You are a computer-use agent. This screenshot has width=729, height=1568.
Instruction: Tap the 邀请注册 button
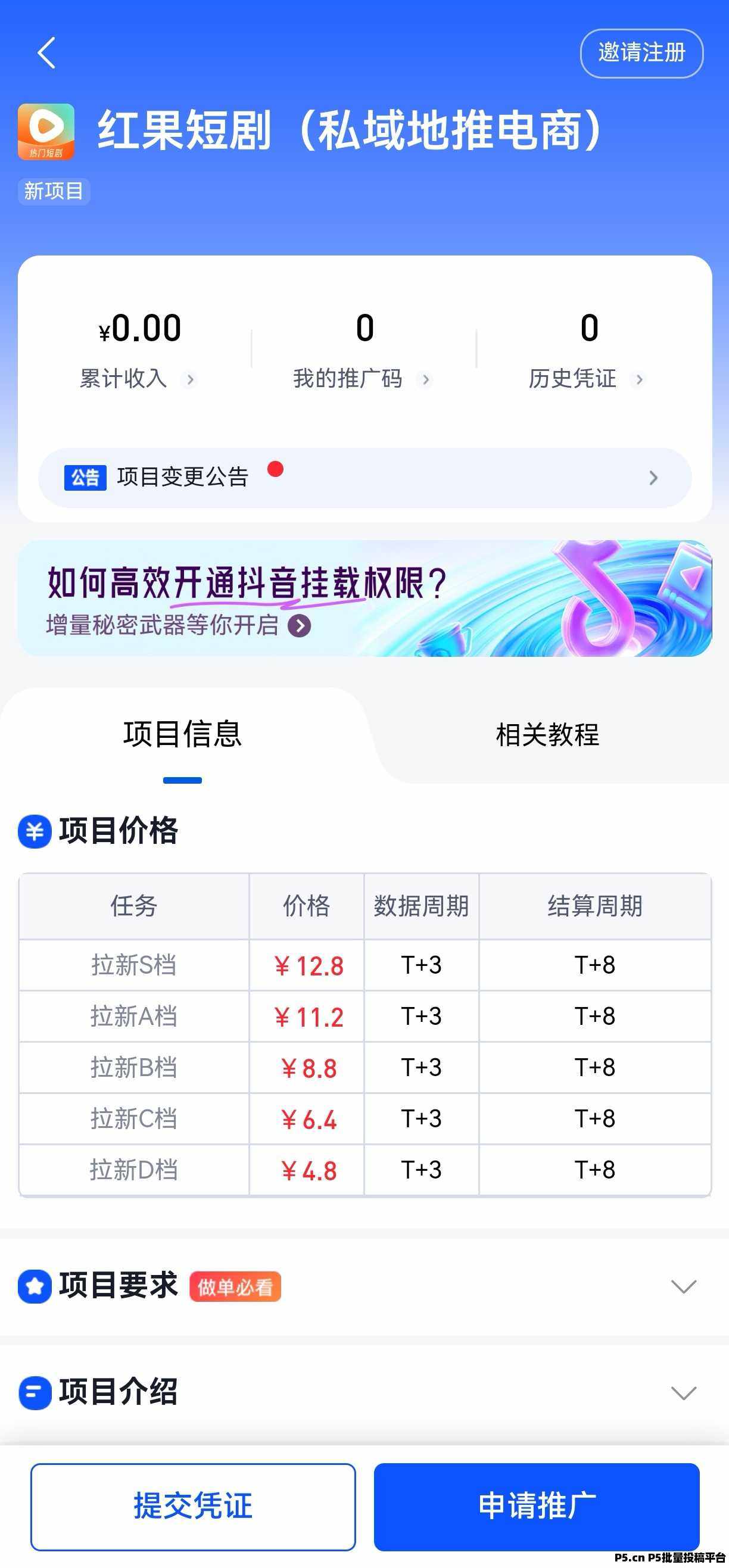coord(641,53)
